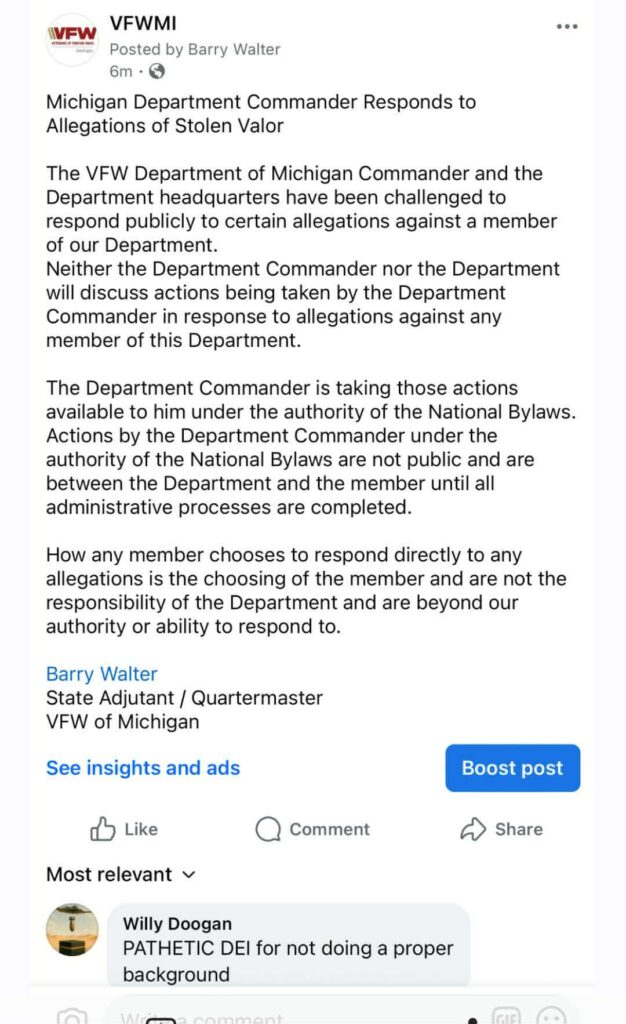Open Willy Doogan's profile picture

pyautogui.click(x=73, y=930)
